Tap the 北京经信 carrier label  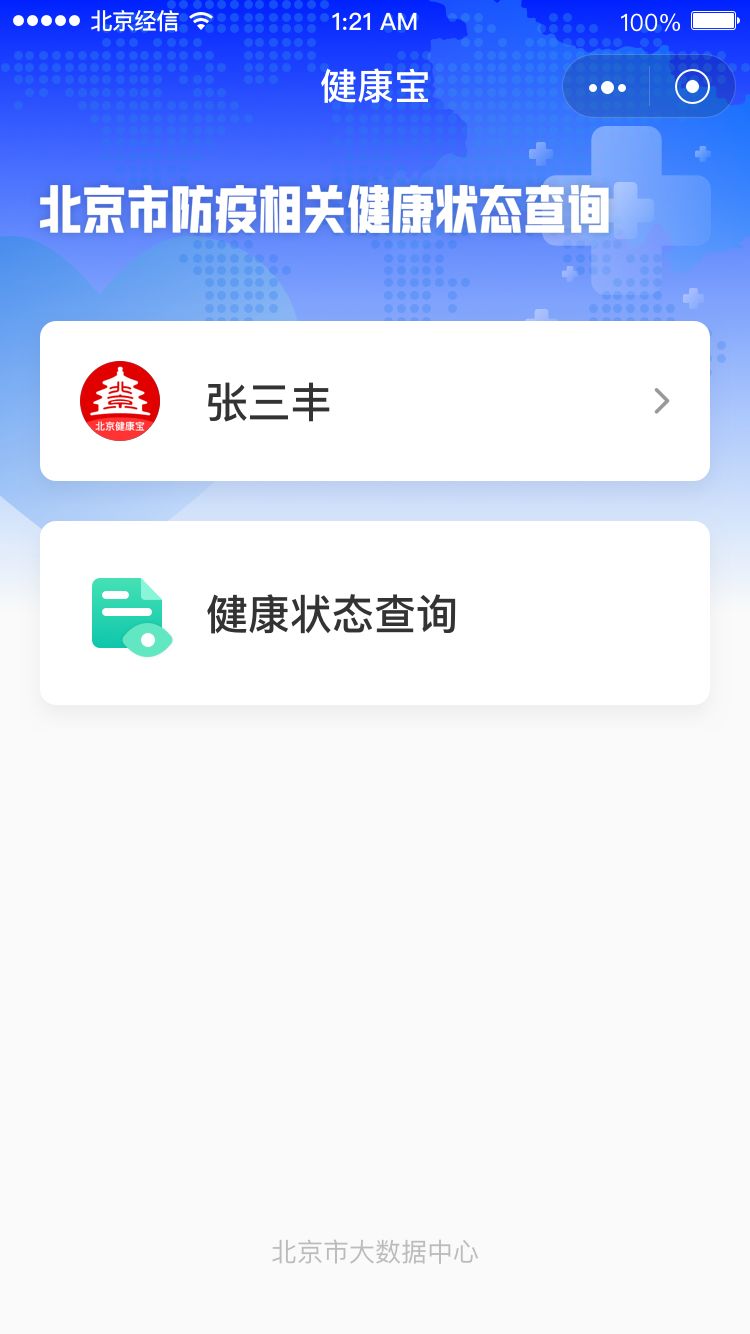point(124,21)
